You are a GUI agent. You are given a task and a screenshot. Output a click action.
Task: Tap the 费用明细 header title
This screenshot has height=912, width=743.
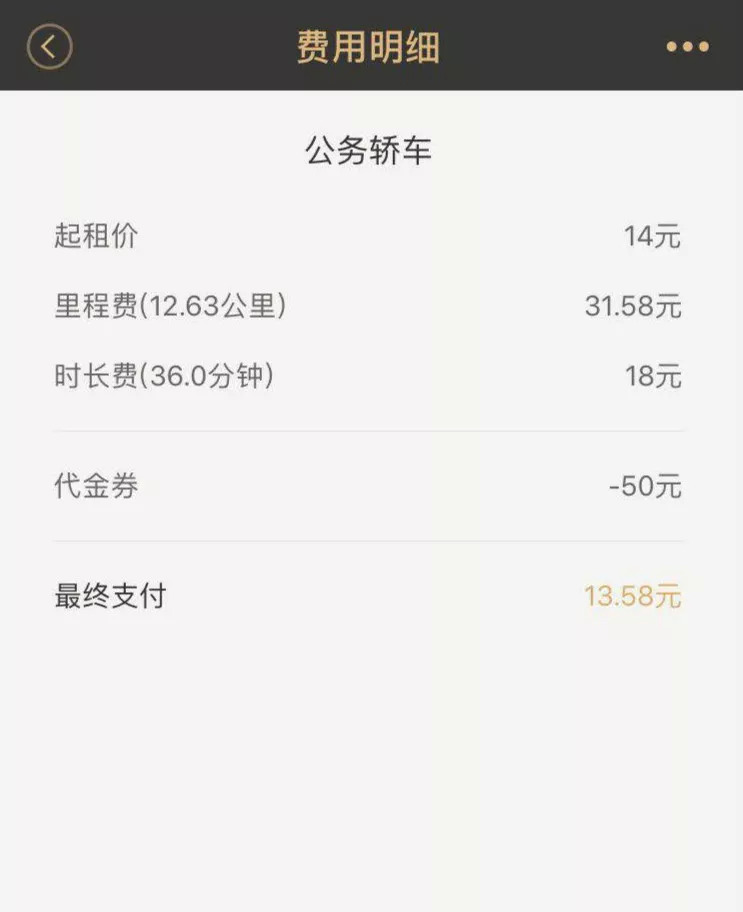pos(371,44)
